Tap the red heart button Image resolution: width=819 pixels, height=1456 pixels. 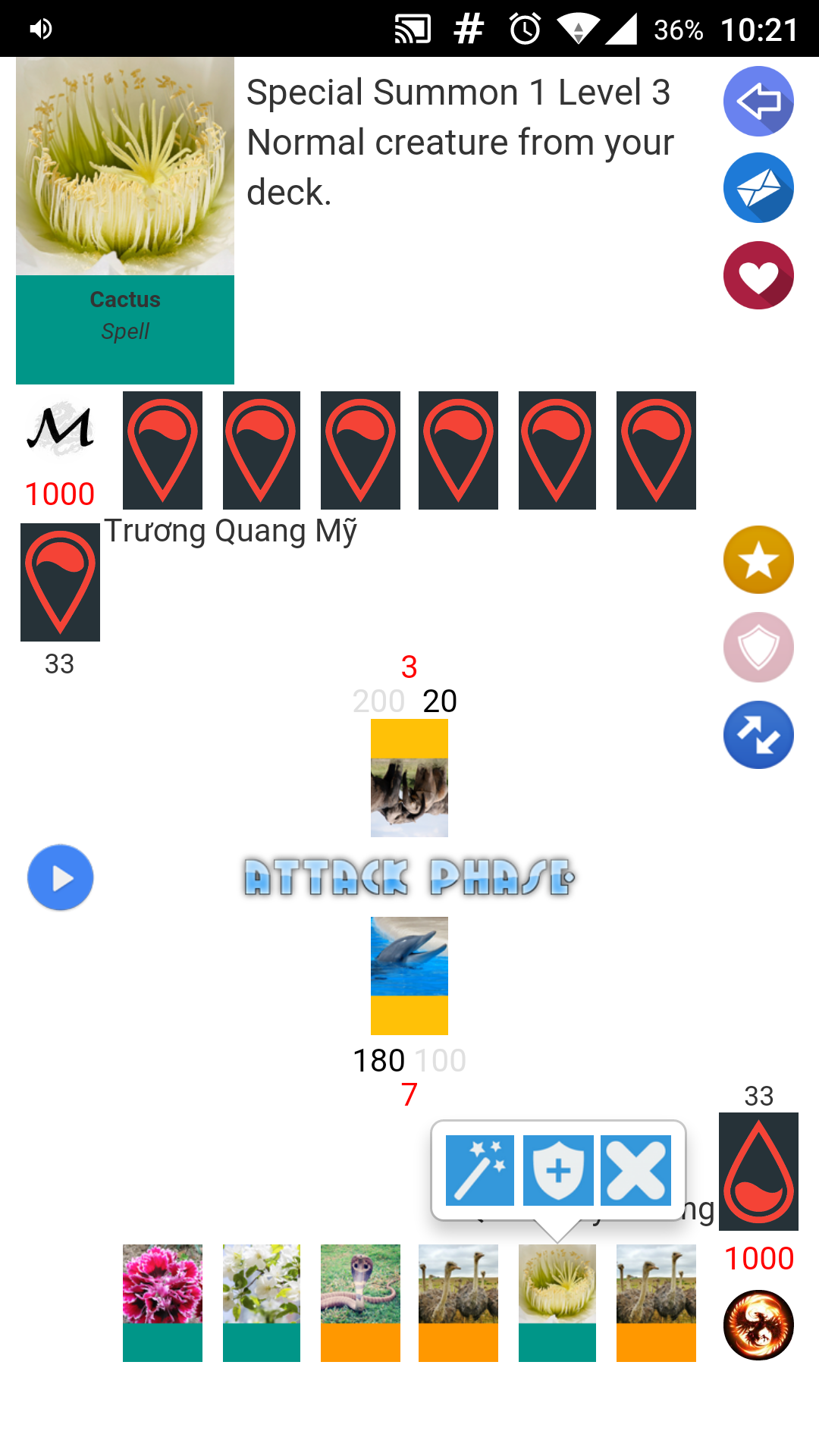(758, 275)
